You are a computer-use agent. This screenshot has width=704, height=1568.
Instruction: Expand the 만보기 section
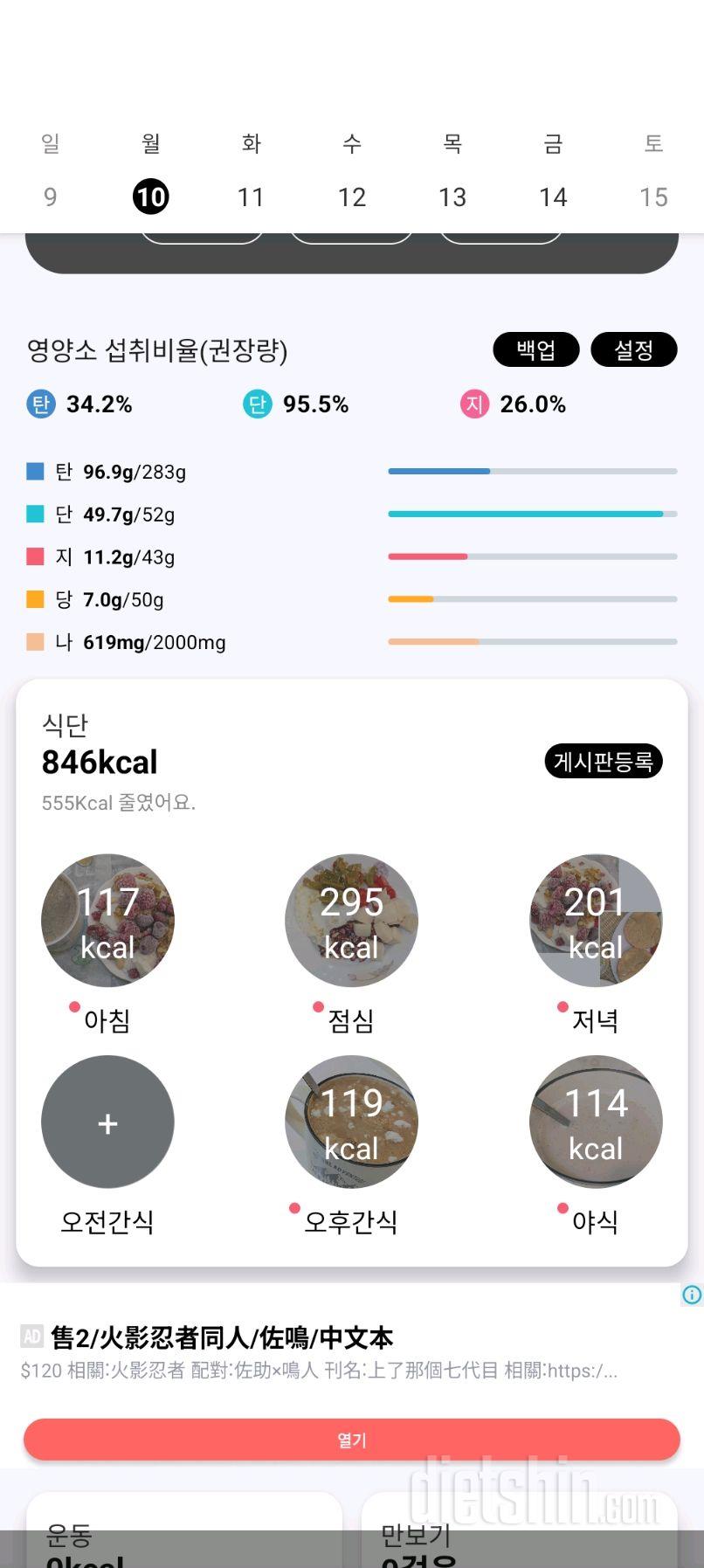(521, 1533)
